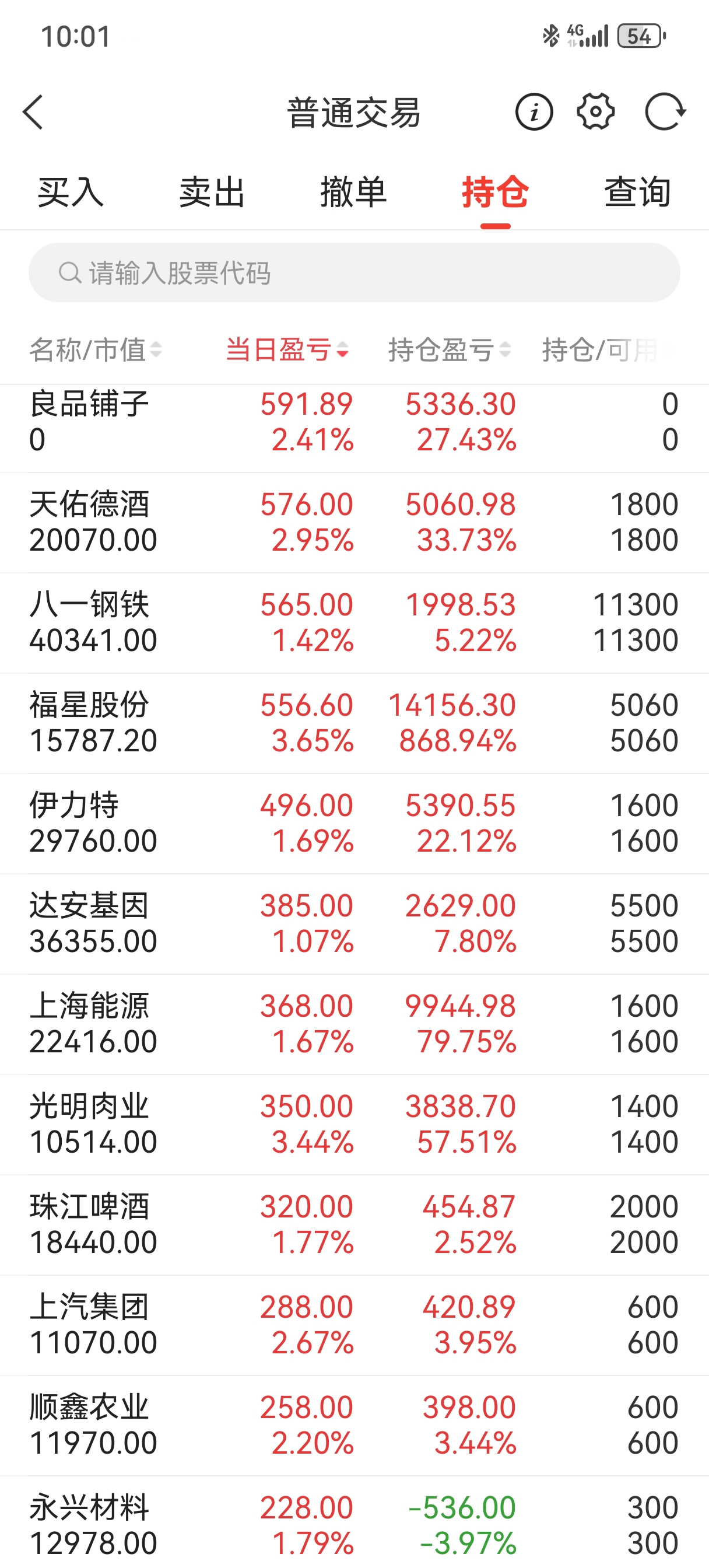
Task: Select the 持仓 tab
Action: [x=496, y=192]
